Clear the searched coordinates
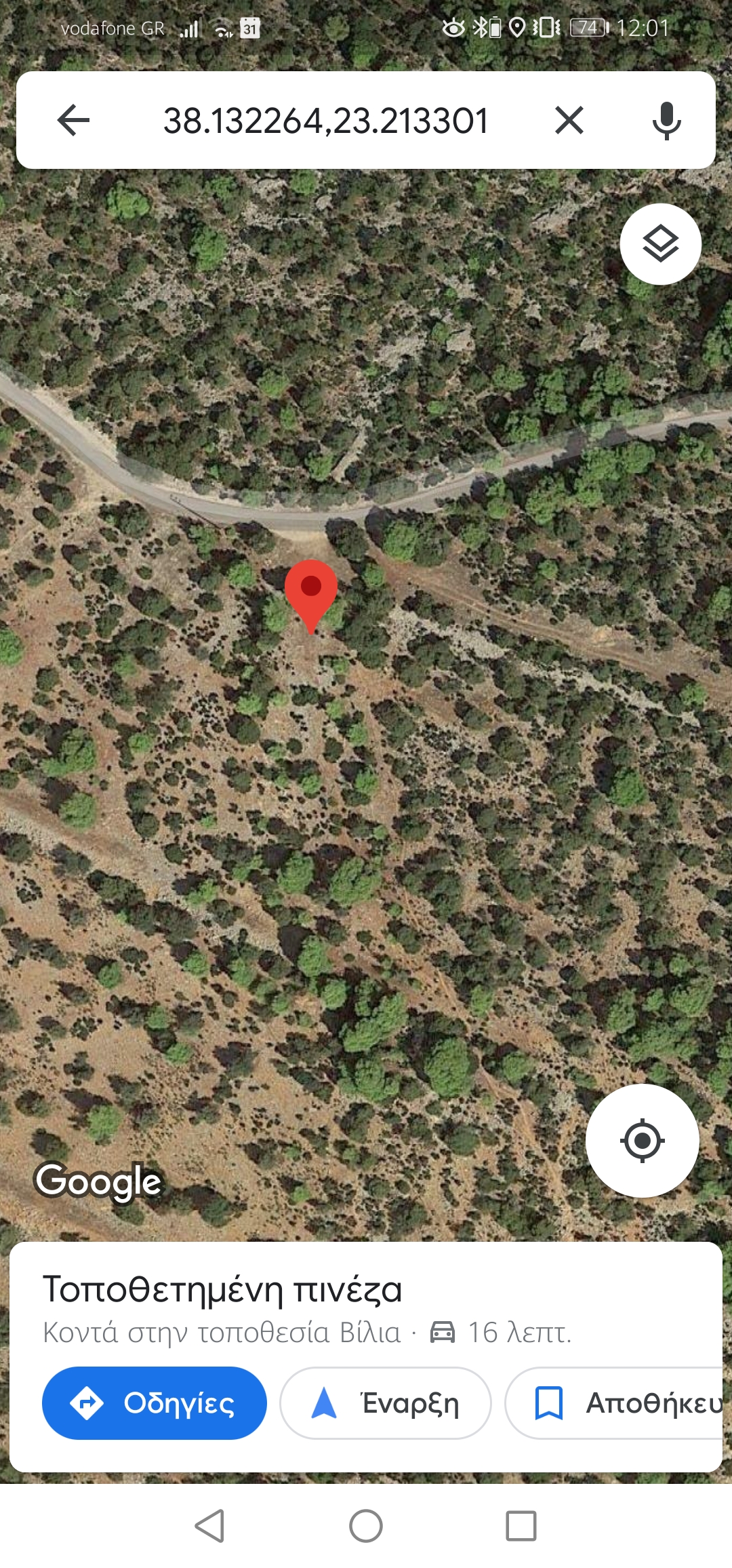The height and width of the screenshot is (1568, 732). (x=569, y=121)
